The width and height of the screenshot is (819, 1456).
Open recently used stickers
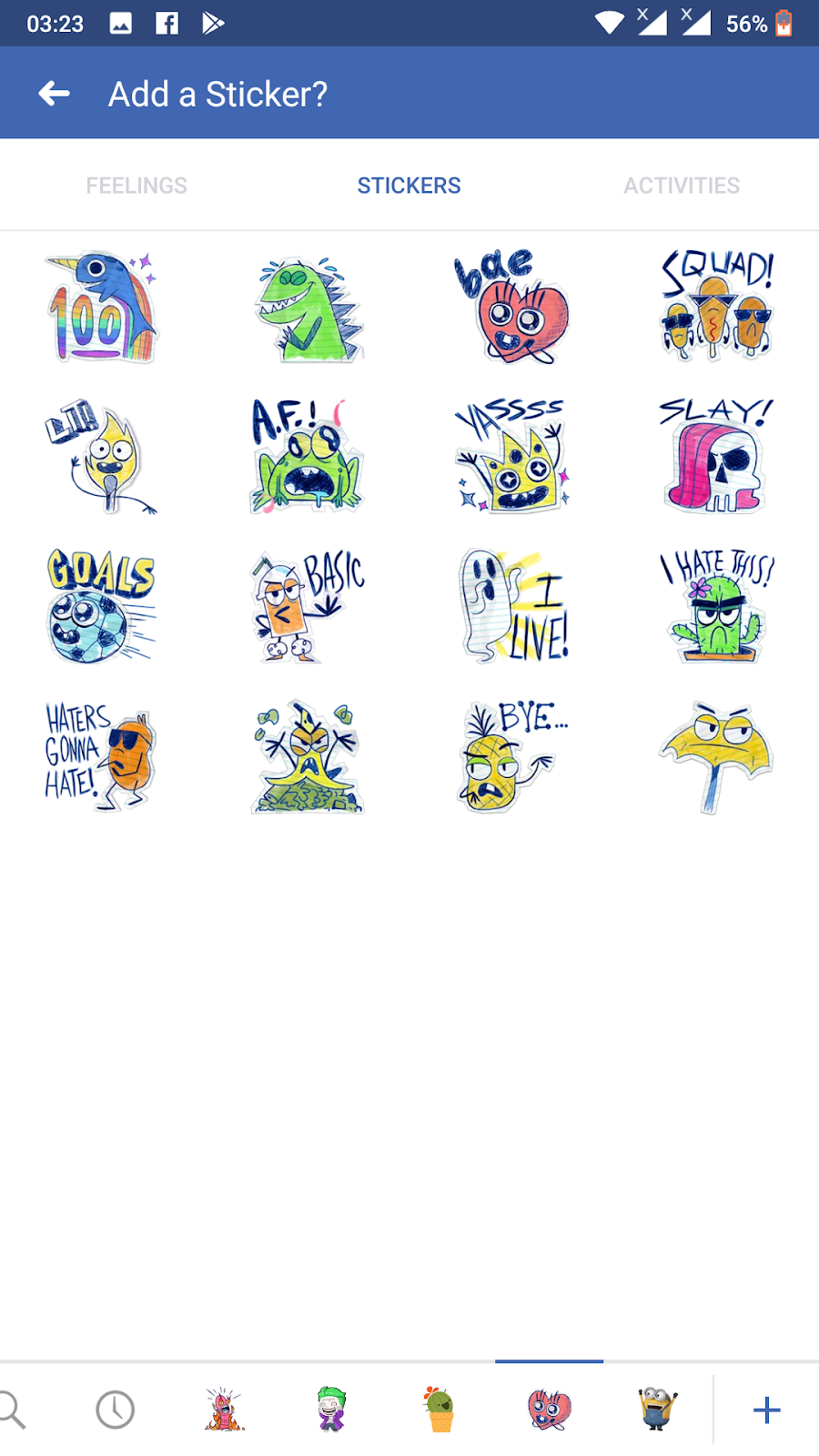coord(115,1410)
